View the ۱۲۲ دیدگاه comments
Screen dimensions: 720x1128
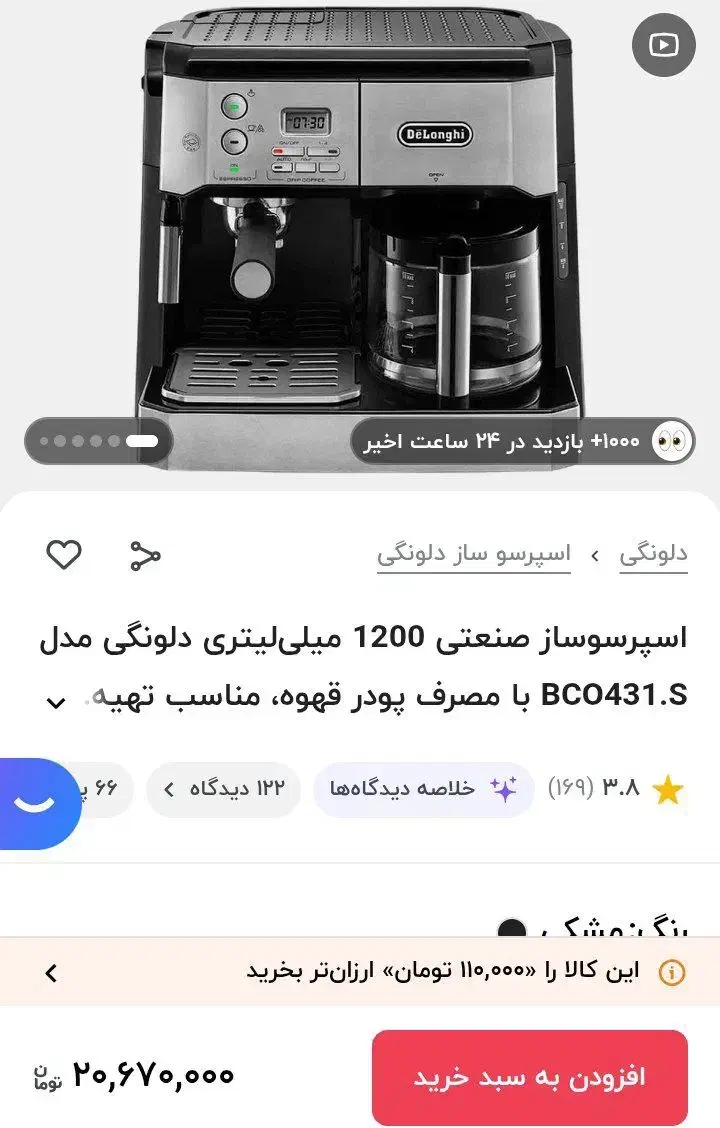coord(224,789)
